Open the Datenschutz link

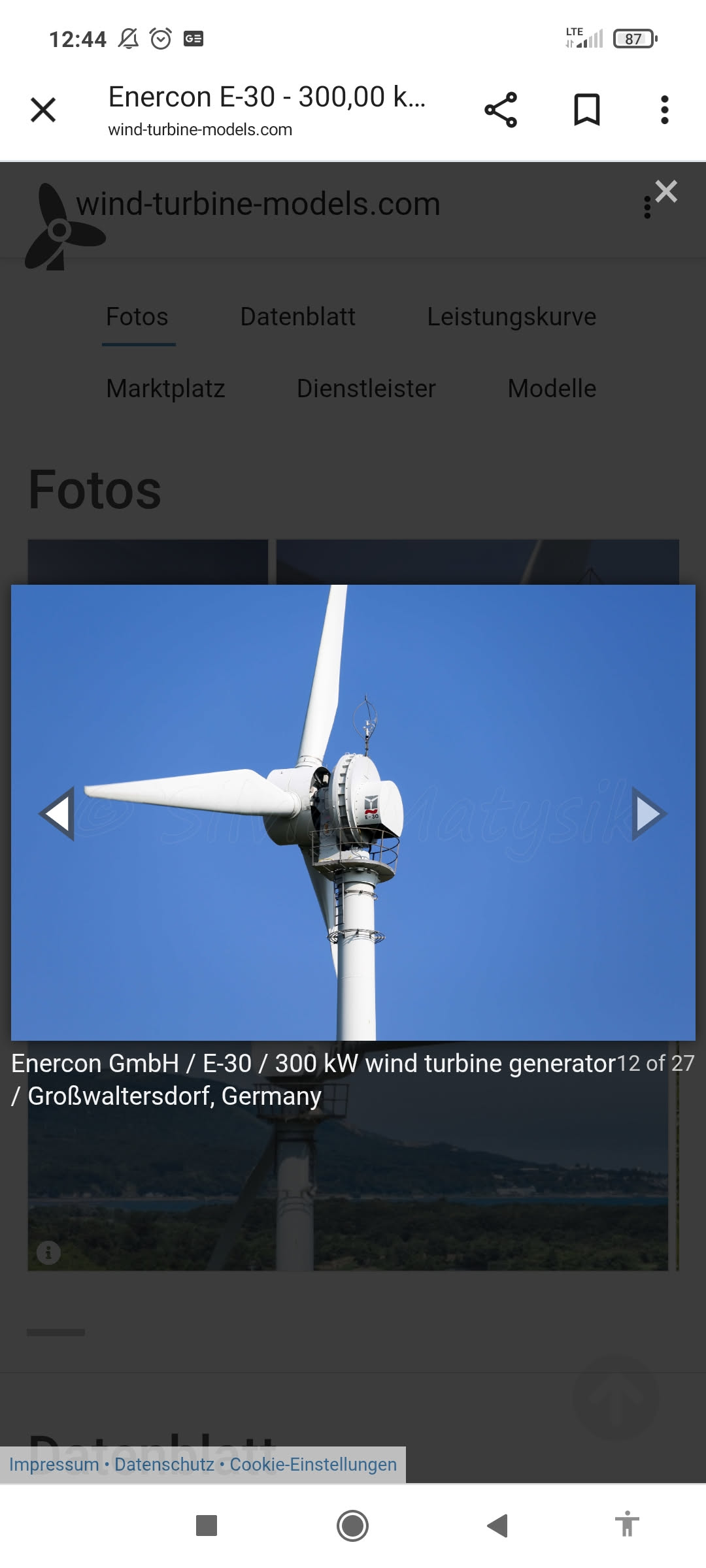(x=164, y=1464)
